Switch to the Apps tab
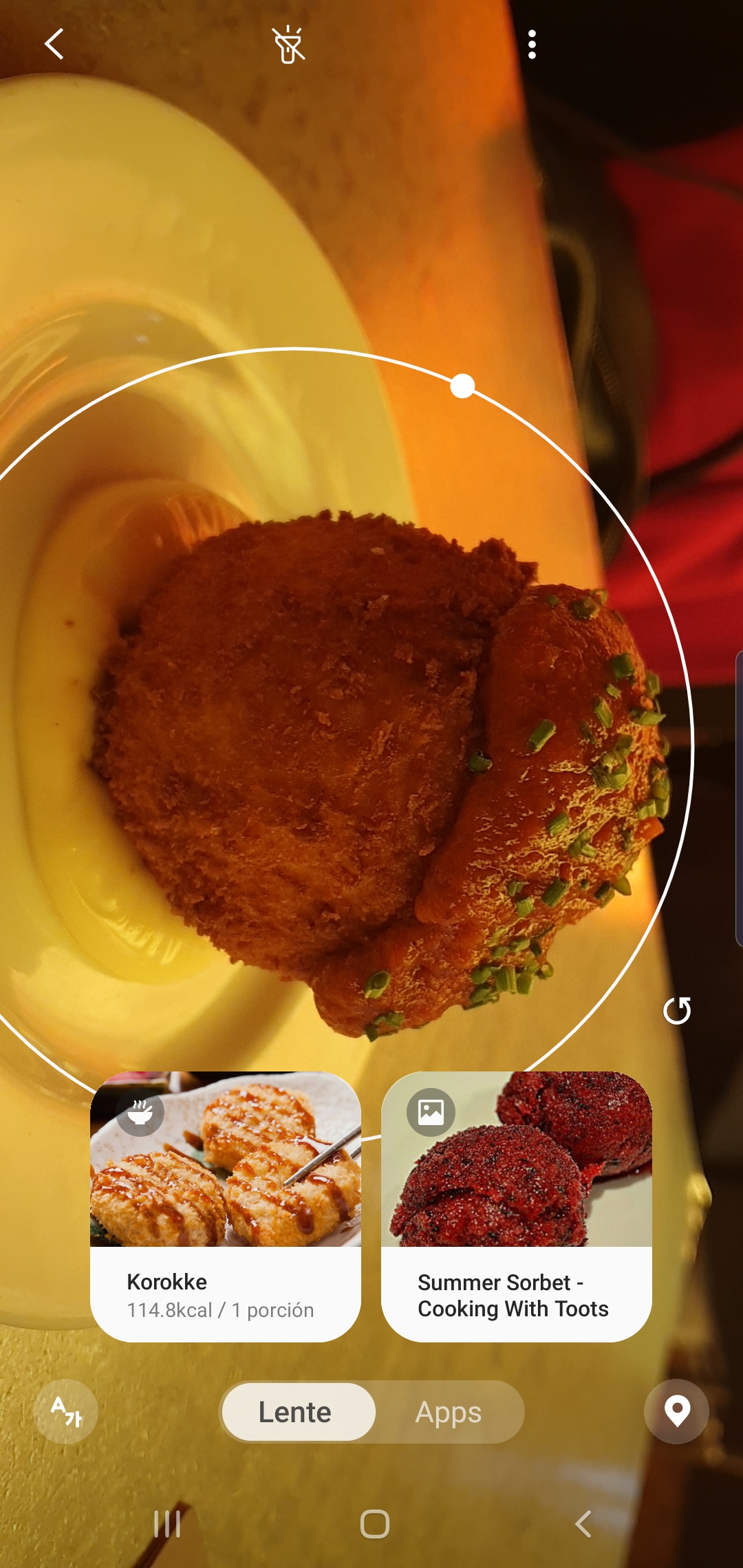 click(449, 1412)
